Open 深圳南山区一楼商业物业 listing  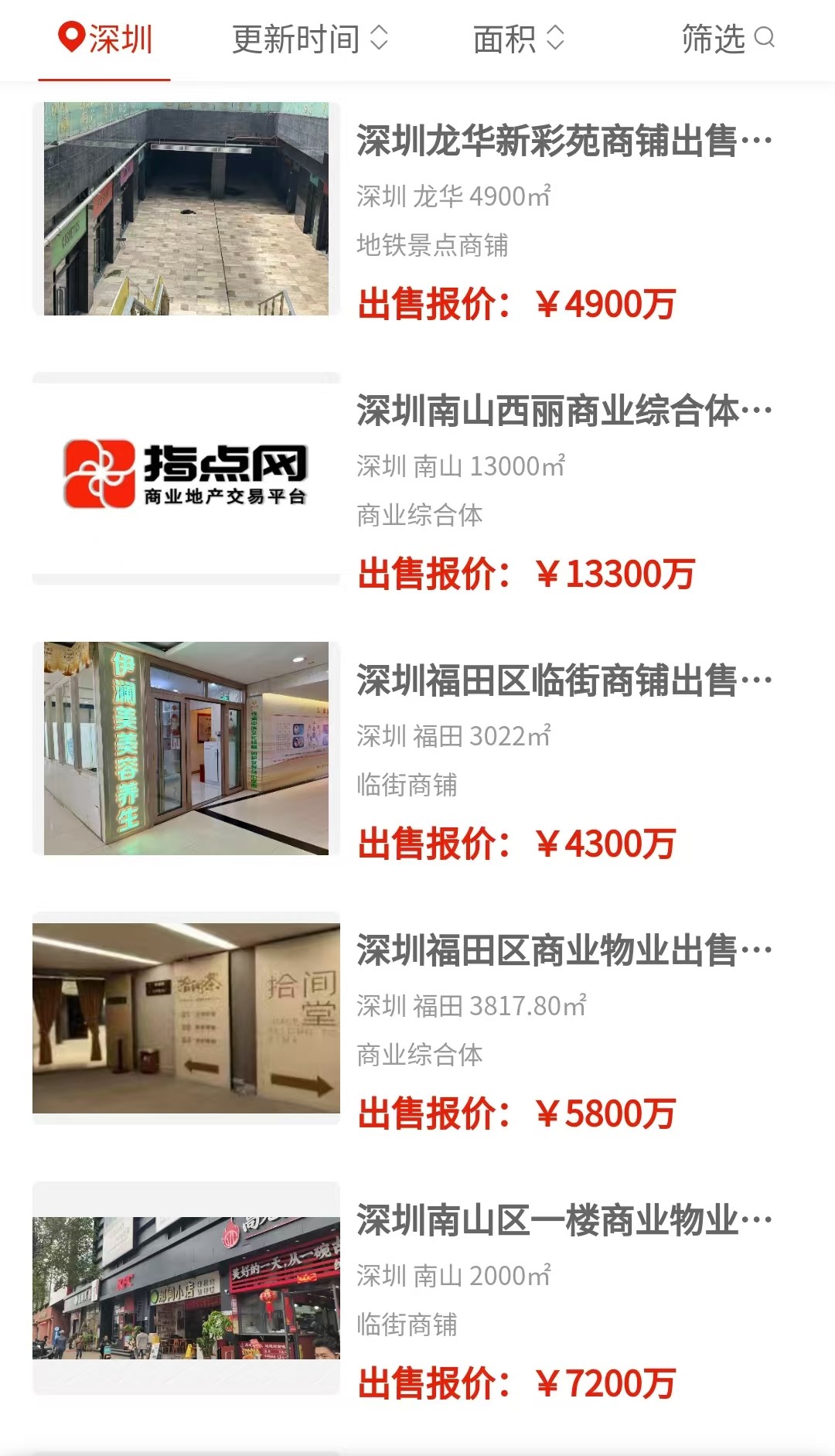click(417, 1288)
